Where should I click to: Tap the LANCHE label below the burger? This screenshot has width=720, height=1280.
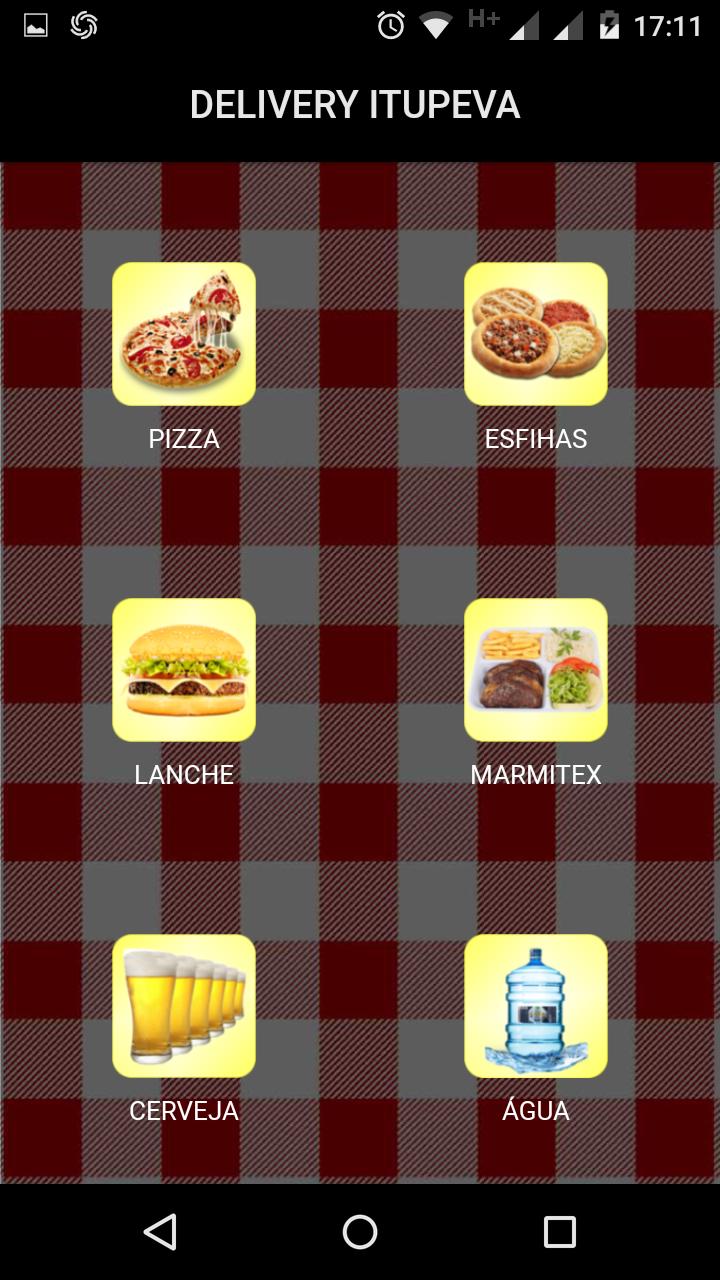[x=183, y=773]
